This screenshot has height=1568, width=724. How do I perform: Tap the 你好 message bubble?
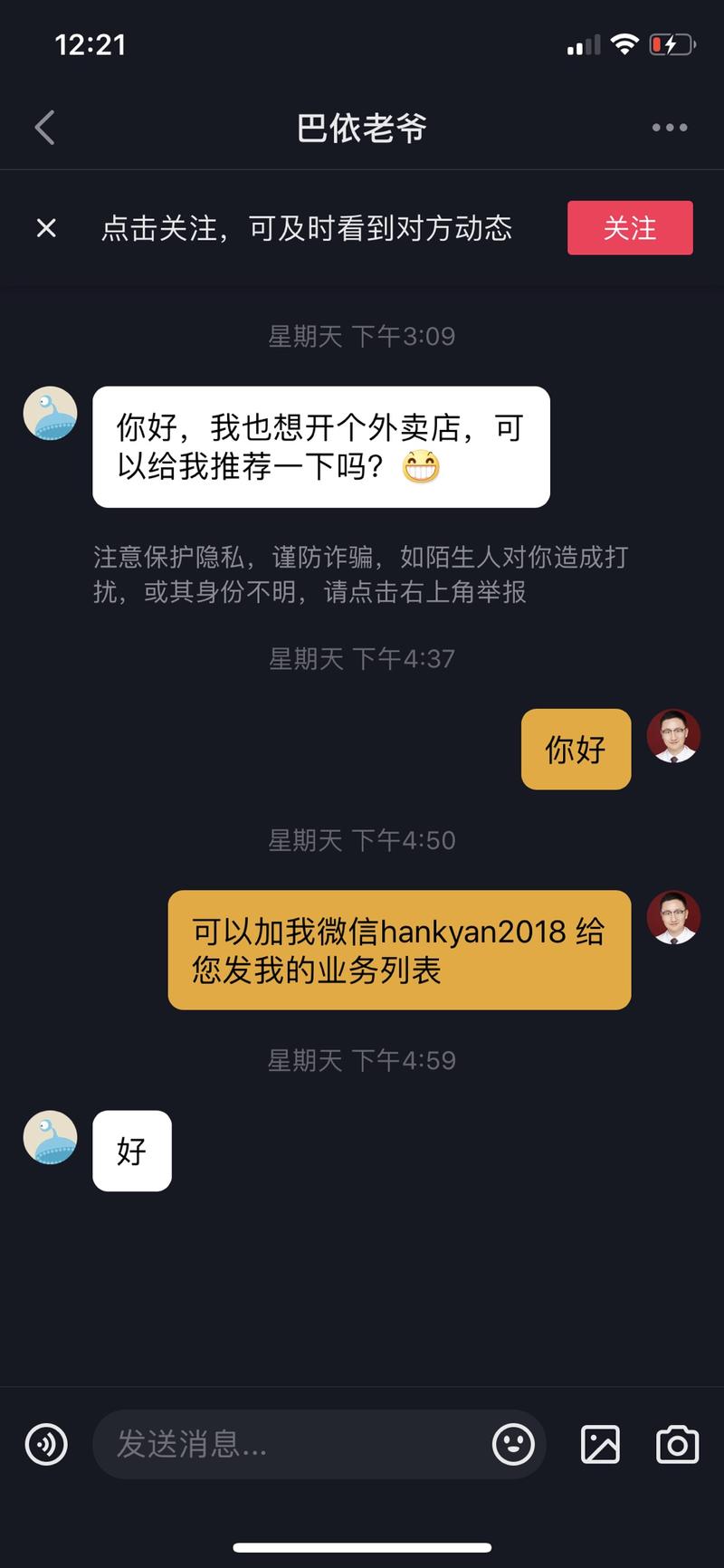click(576, 750)
